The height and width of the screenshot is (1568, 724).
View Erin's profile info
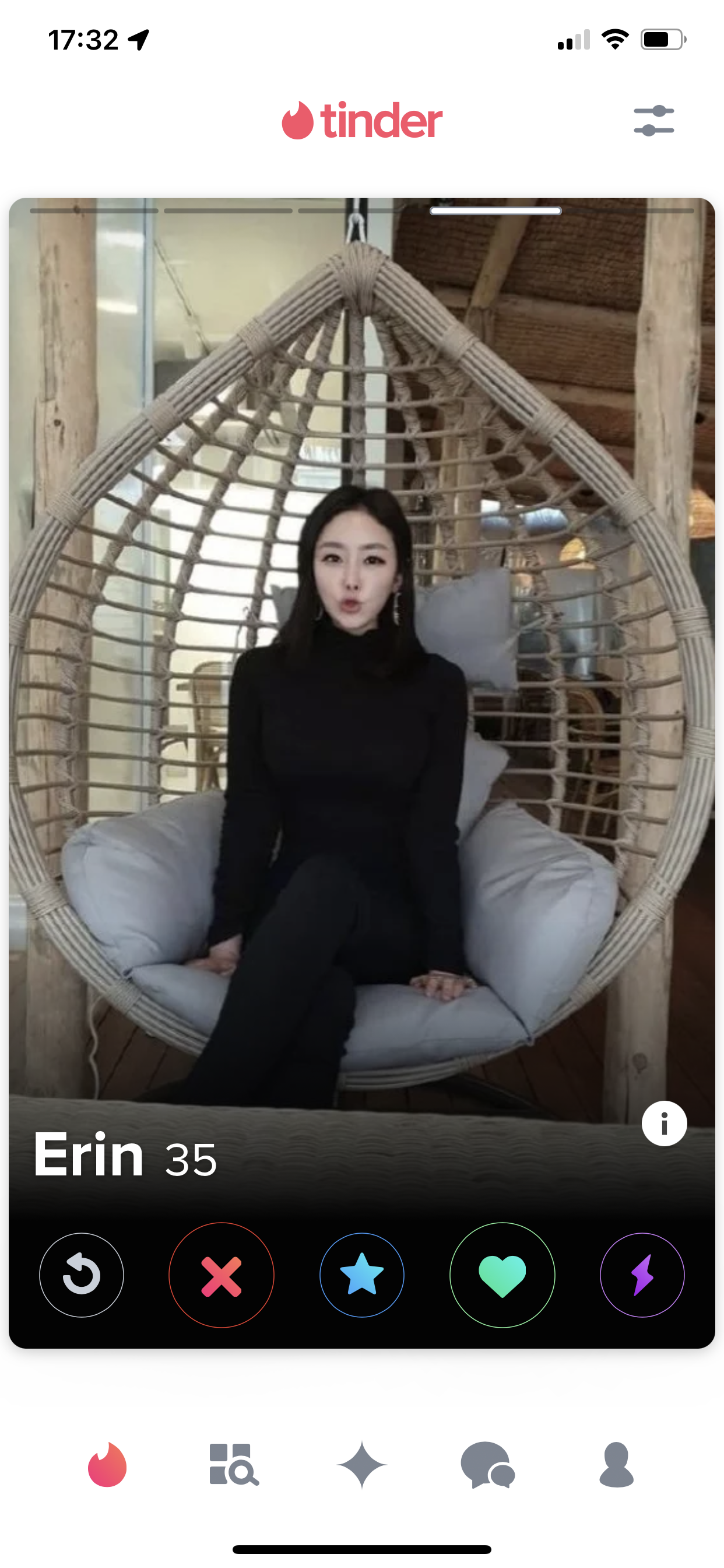pyautogui.click(x=664, y=1123)
